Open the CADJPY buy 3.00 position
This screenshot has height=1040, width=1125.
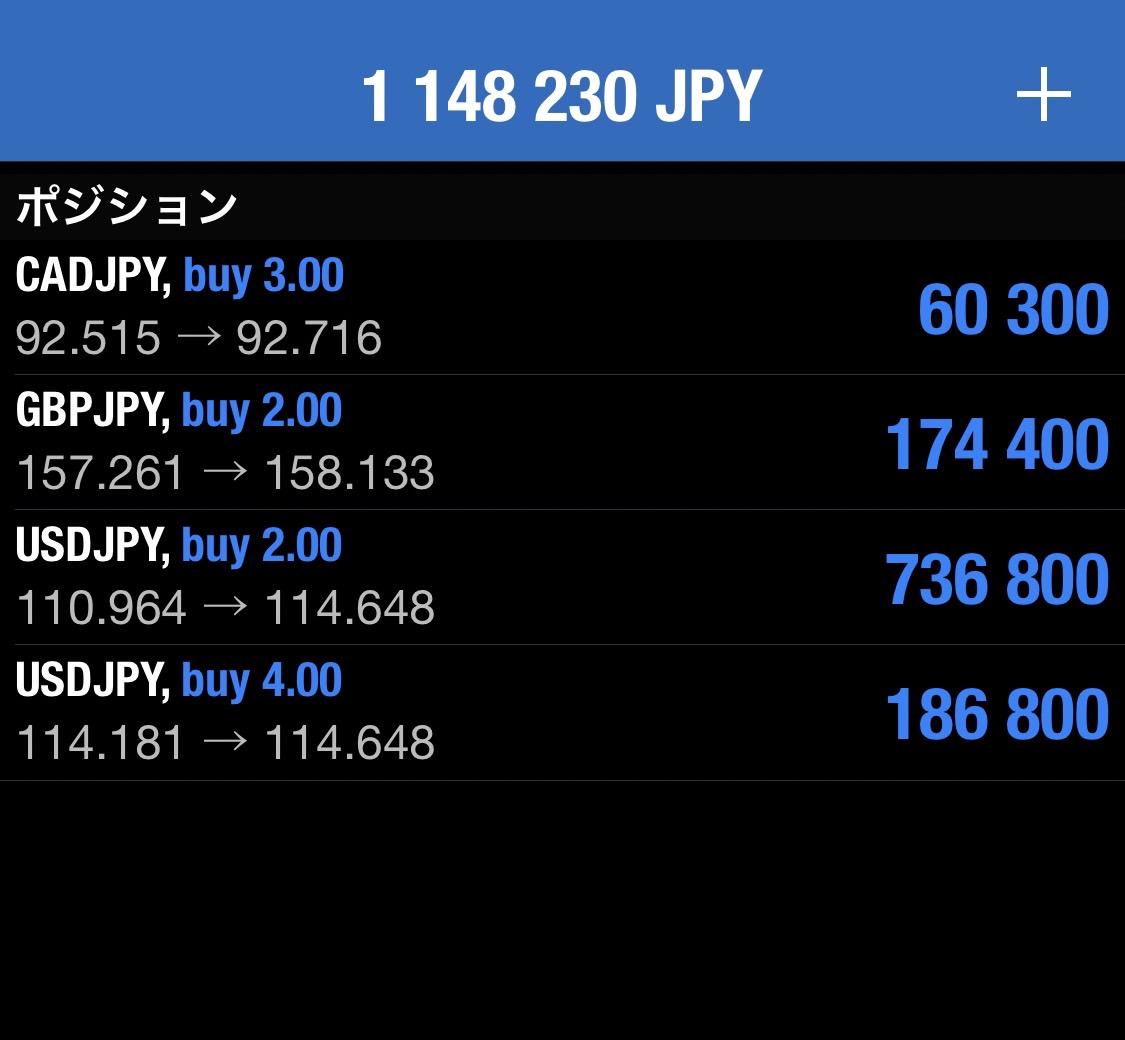pos(560,307)
